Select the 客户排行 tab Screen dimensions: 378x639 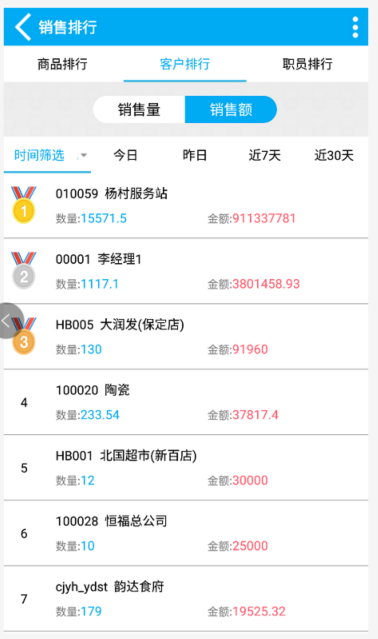point(185,64)
